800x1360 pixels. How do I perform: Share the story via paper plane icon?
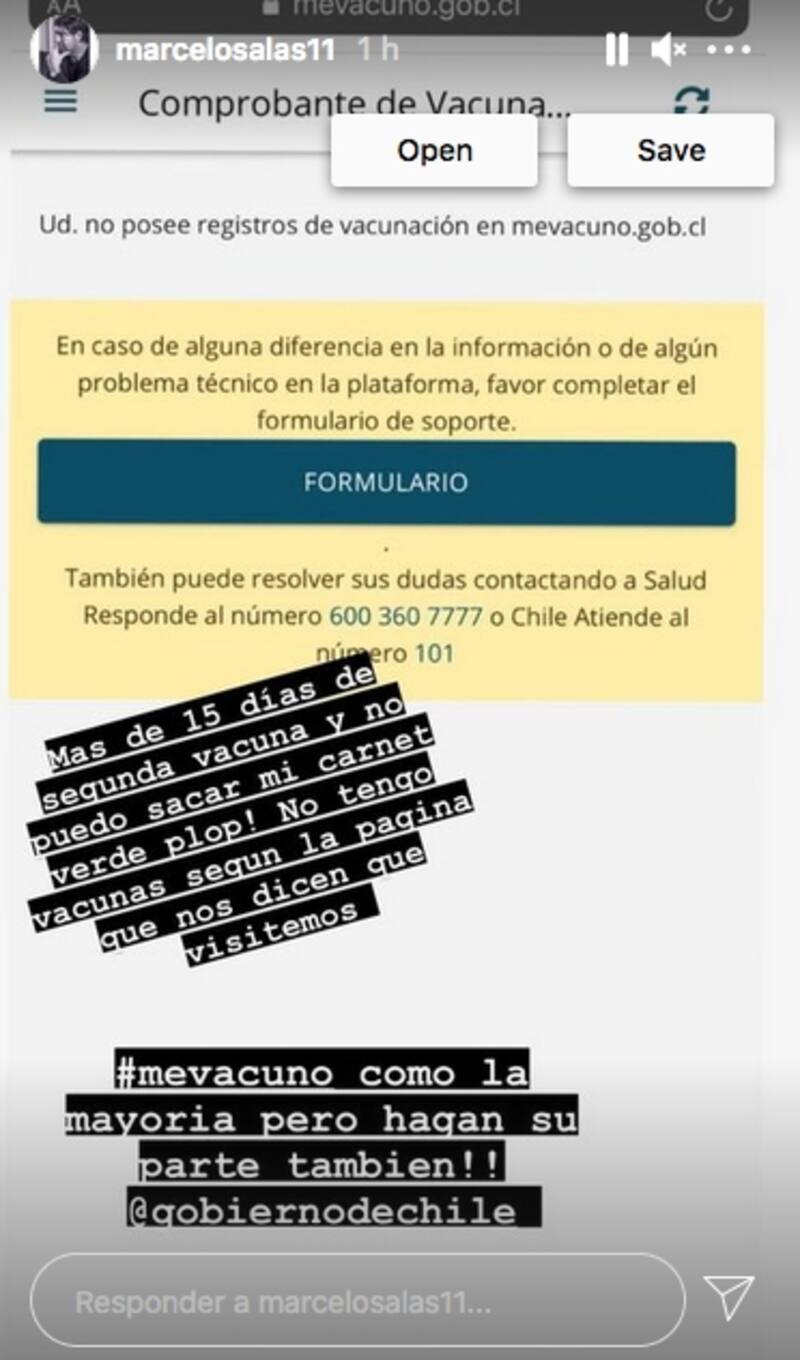(729, 1298)
